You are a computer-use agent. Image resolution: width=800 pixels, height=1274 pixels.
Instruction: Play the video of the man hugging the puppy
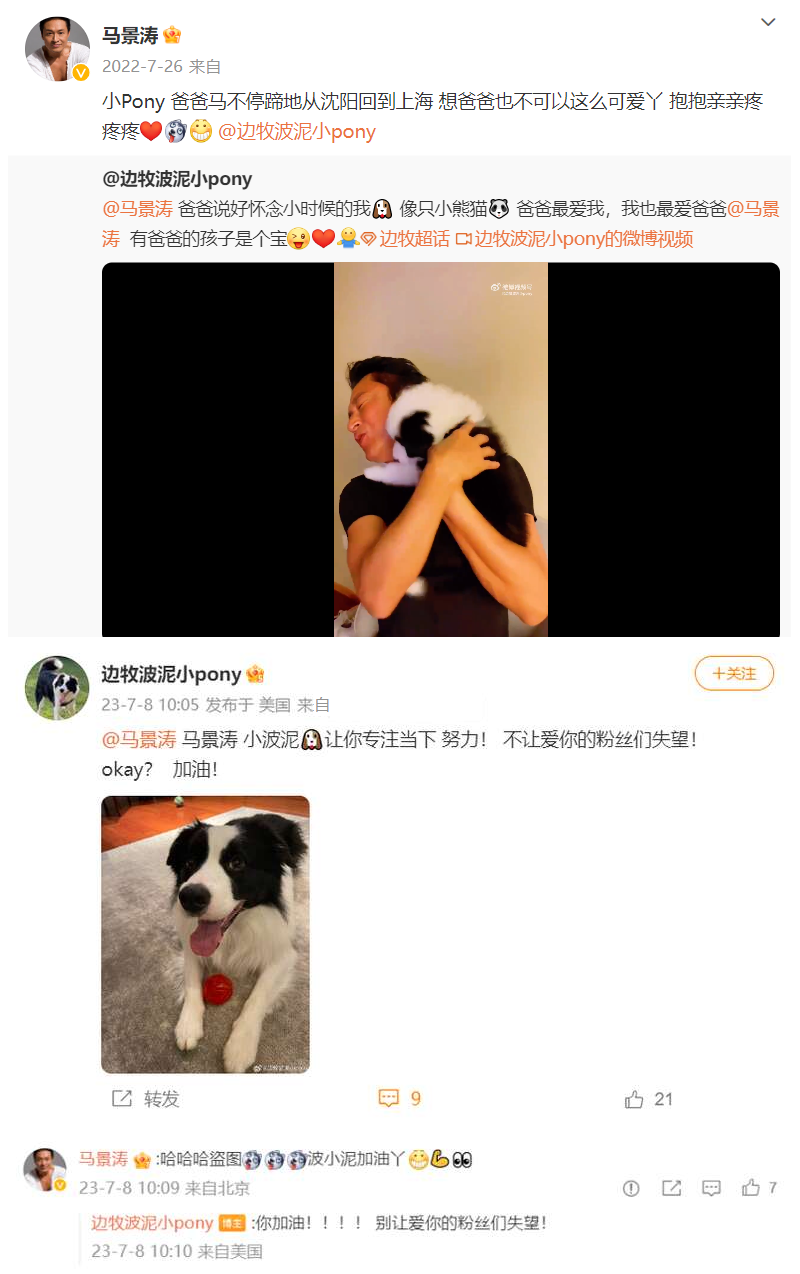tap(440, 449)
